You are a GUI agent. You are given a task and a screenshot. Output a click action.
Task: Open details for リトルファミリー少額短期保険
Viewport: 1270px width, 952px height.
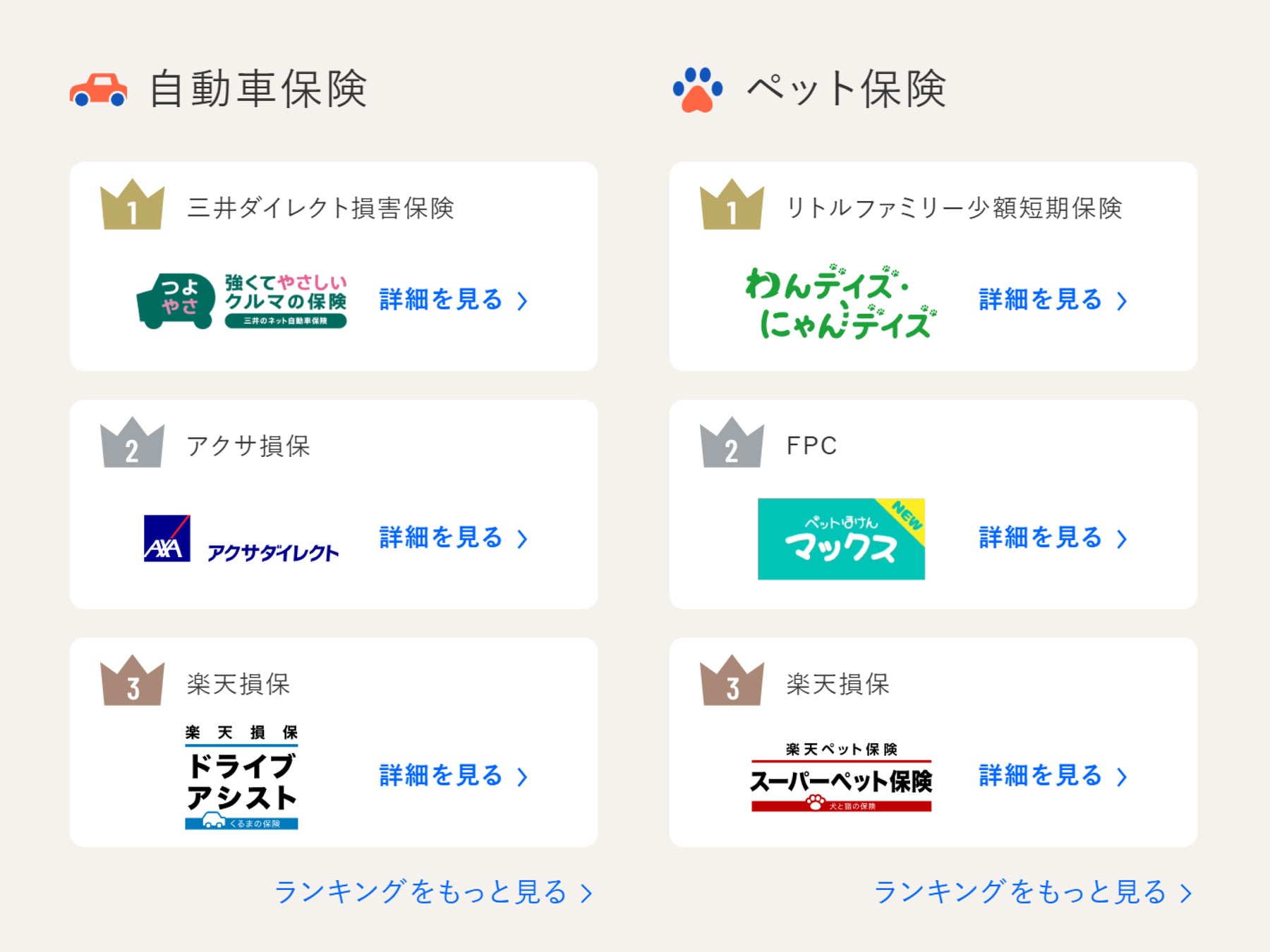[1053, 300]
